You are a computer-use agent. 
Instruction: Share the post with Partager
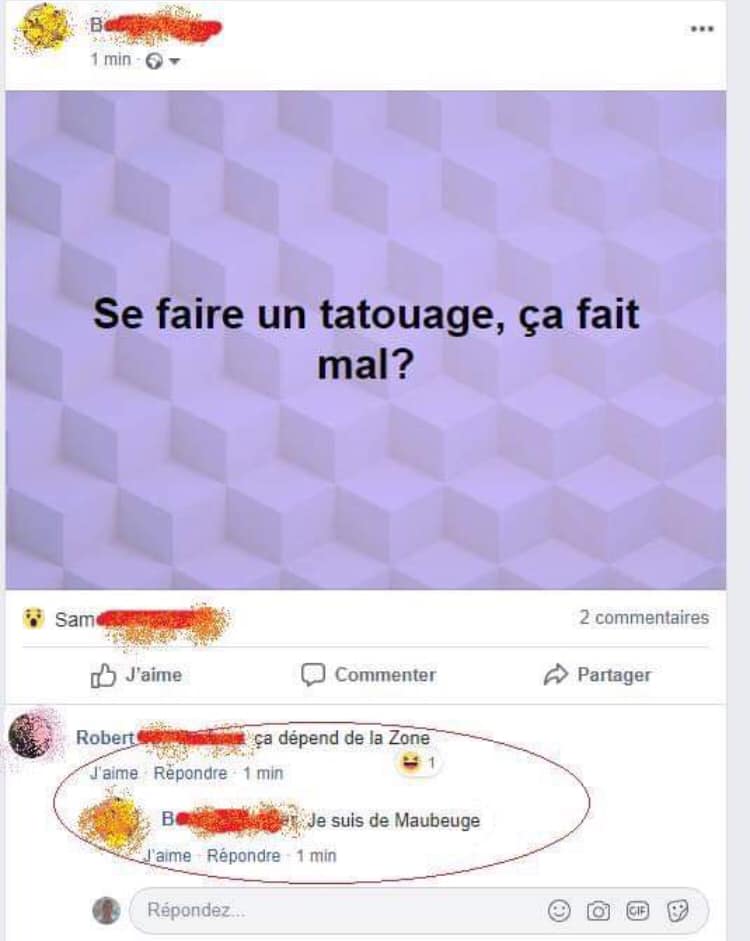[597, 675]
